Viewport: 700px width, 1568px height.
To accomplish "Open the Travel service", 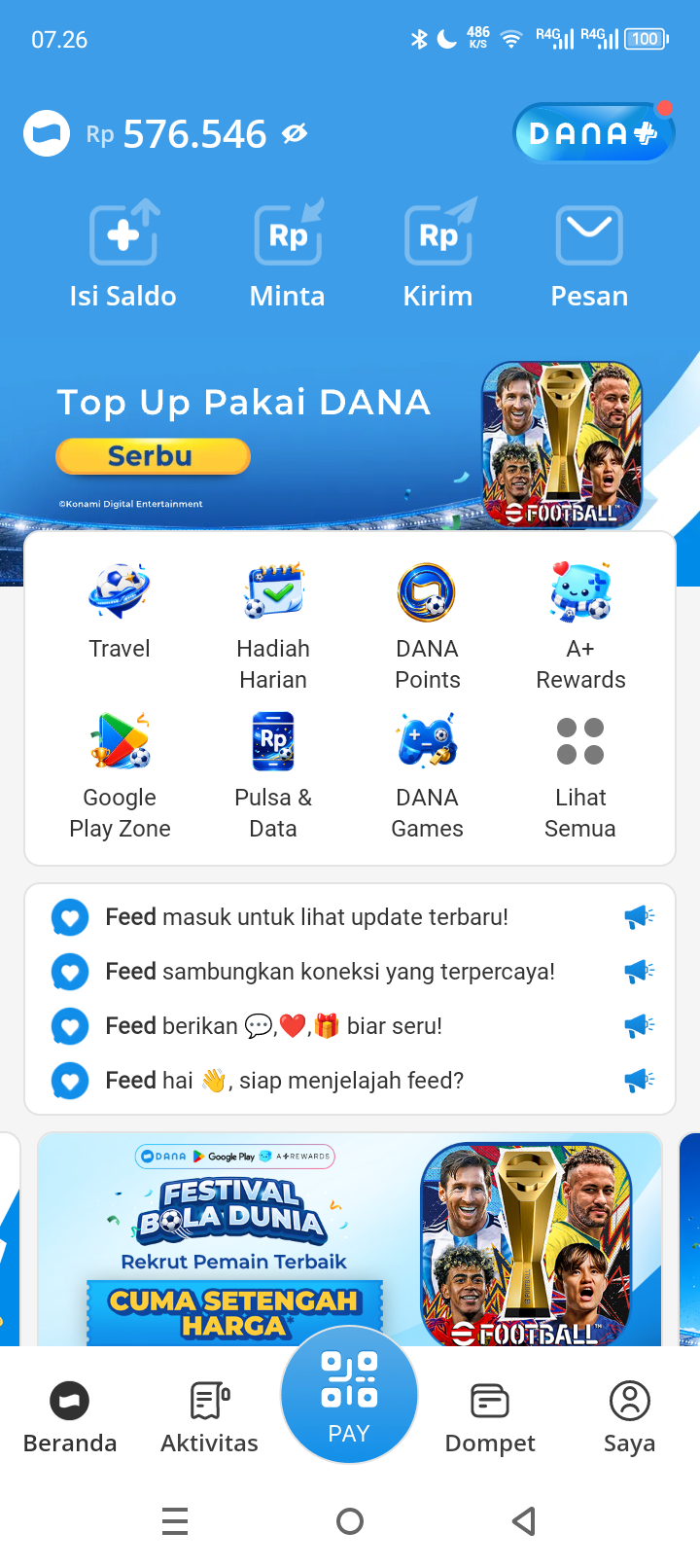I will [120, 612].
